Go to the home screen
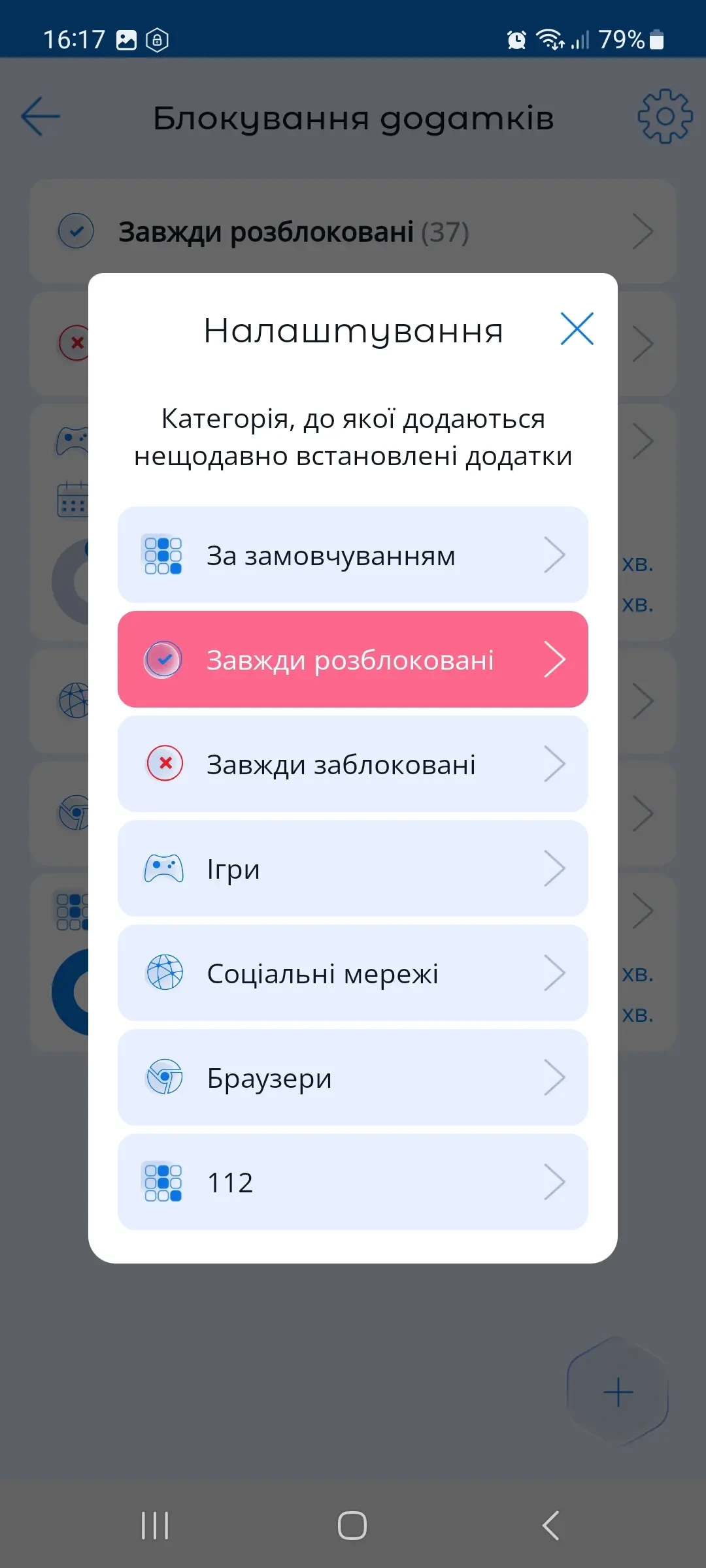The image size is (706, 1568). click(352, 1526)
